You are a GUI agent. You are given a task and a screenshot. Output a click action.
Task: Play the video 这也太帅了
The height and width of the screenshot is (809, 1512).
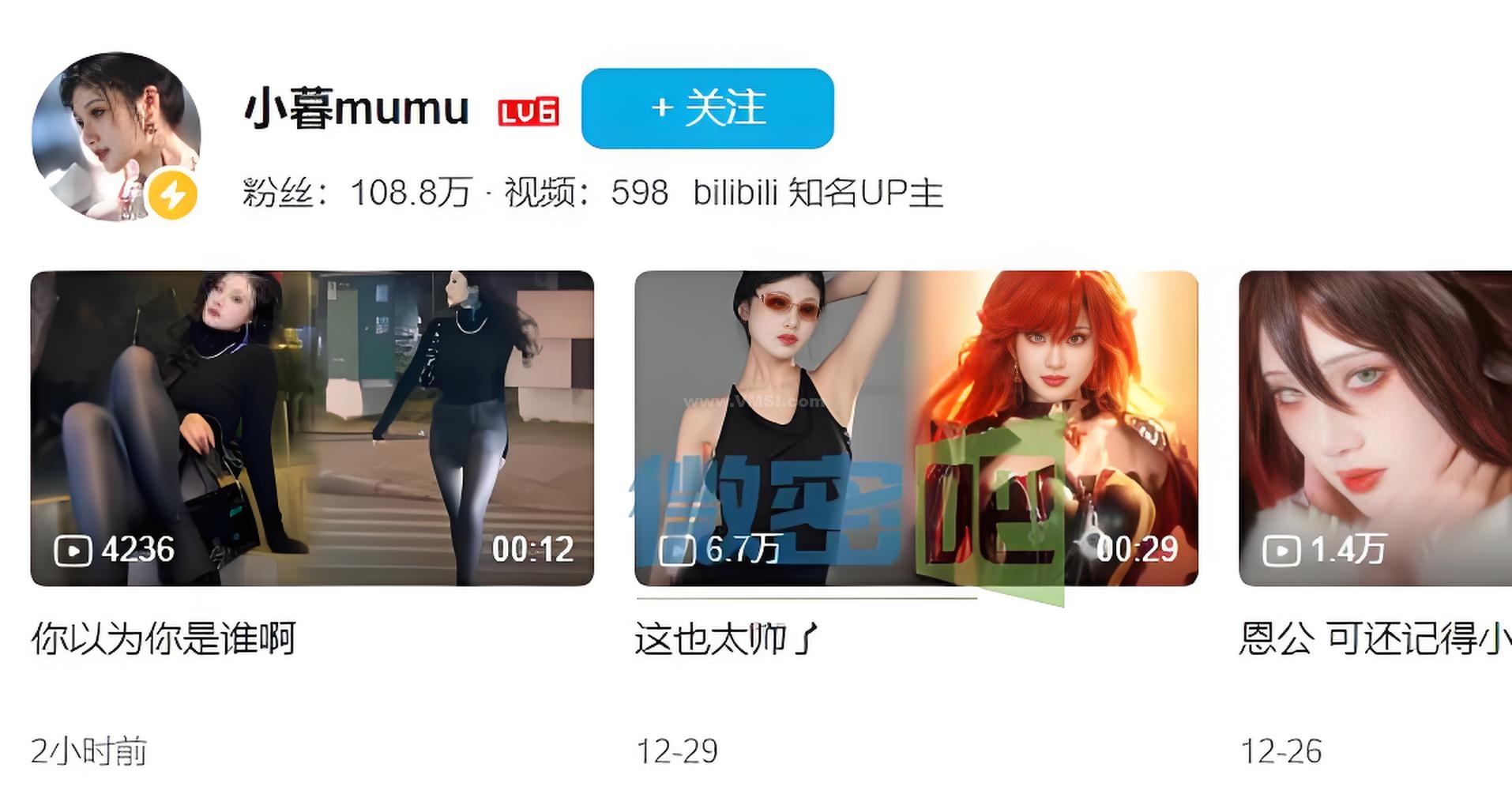(916, 427)
